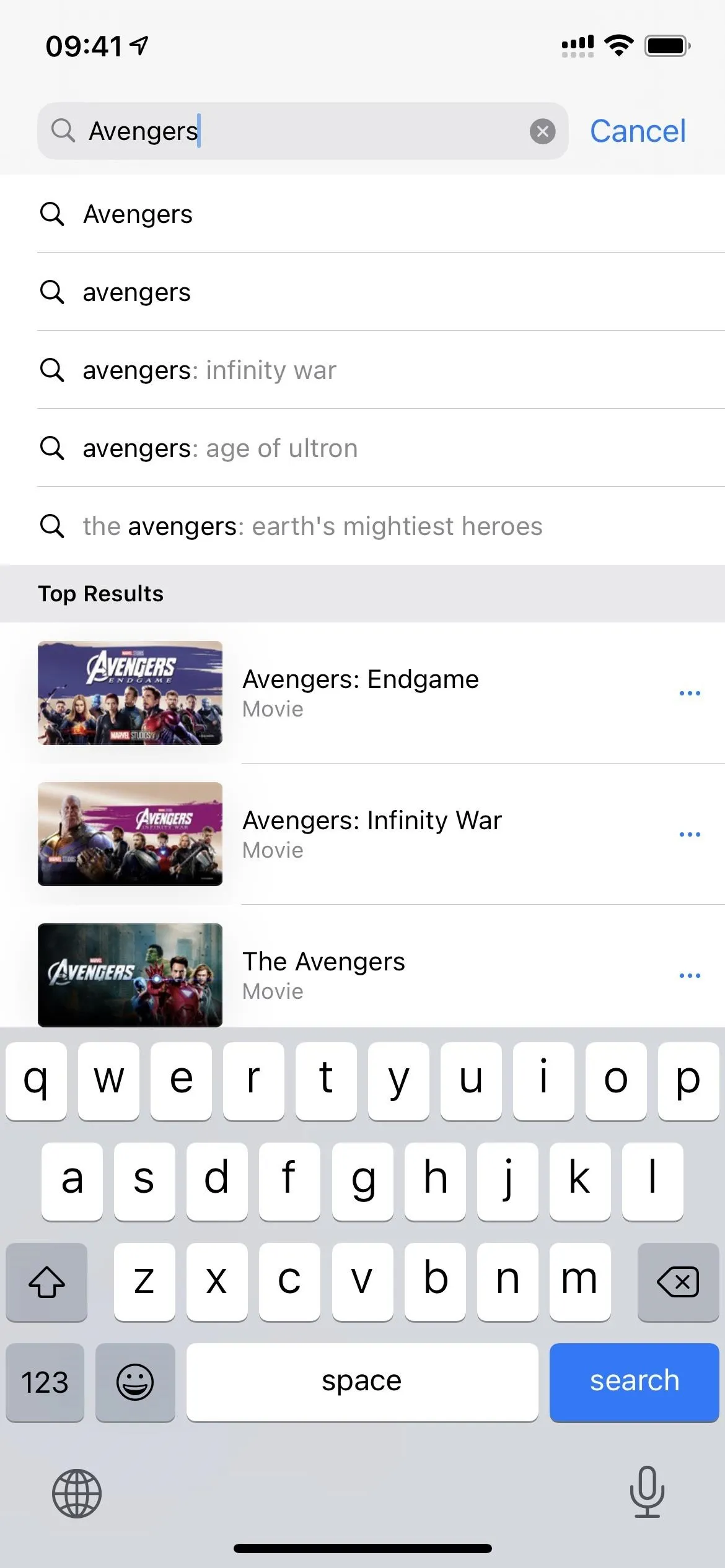This screenshot has width=725, height=1568.
Task: Show more options for Avengers: Infinity War
Action: click(x=690, y=834)
